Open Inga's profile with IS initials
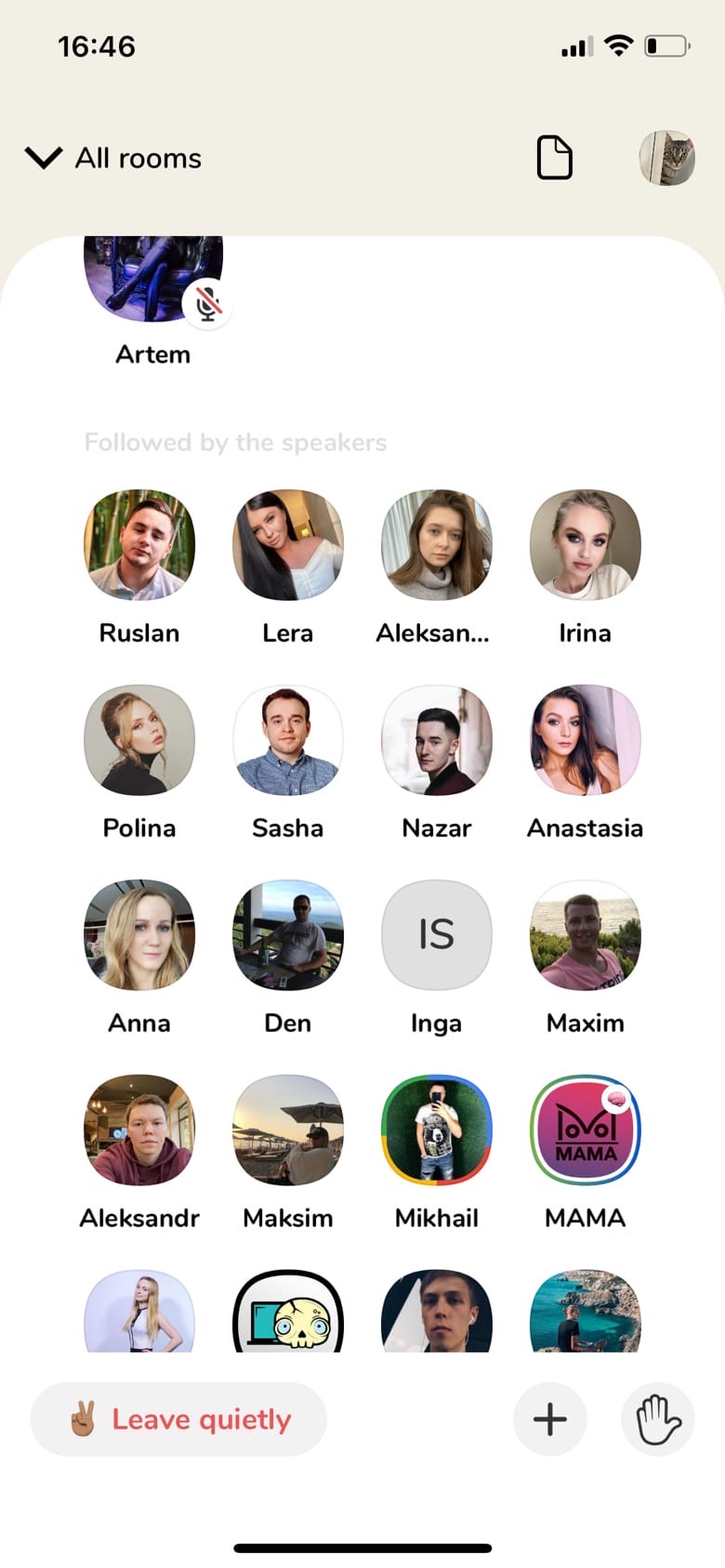 click(x=437, y=935)
